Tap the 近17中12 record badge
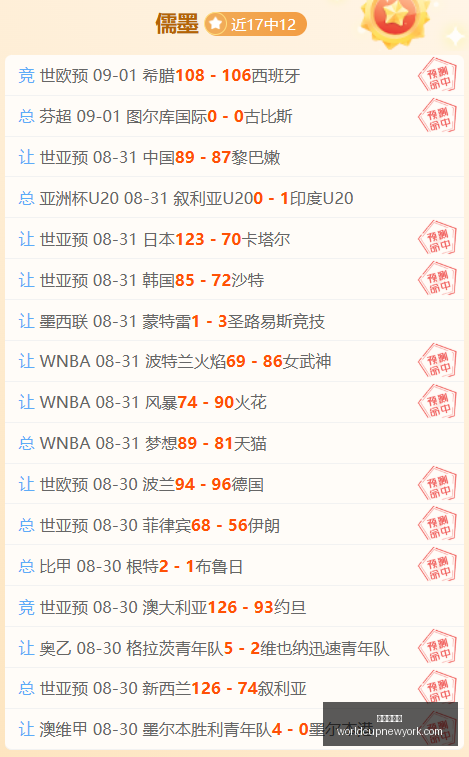The height and width of the screenshot is (757, 469). tap(256, 24)
